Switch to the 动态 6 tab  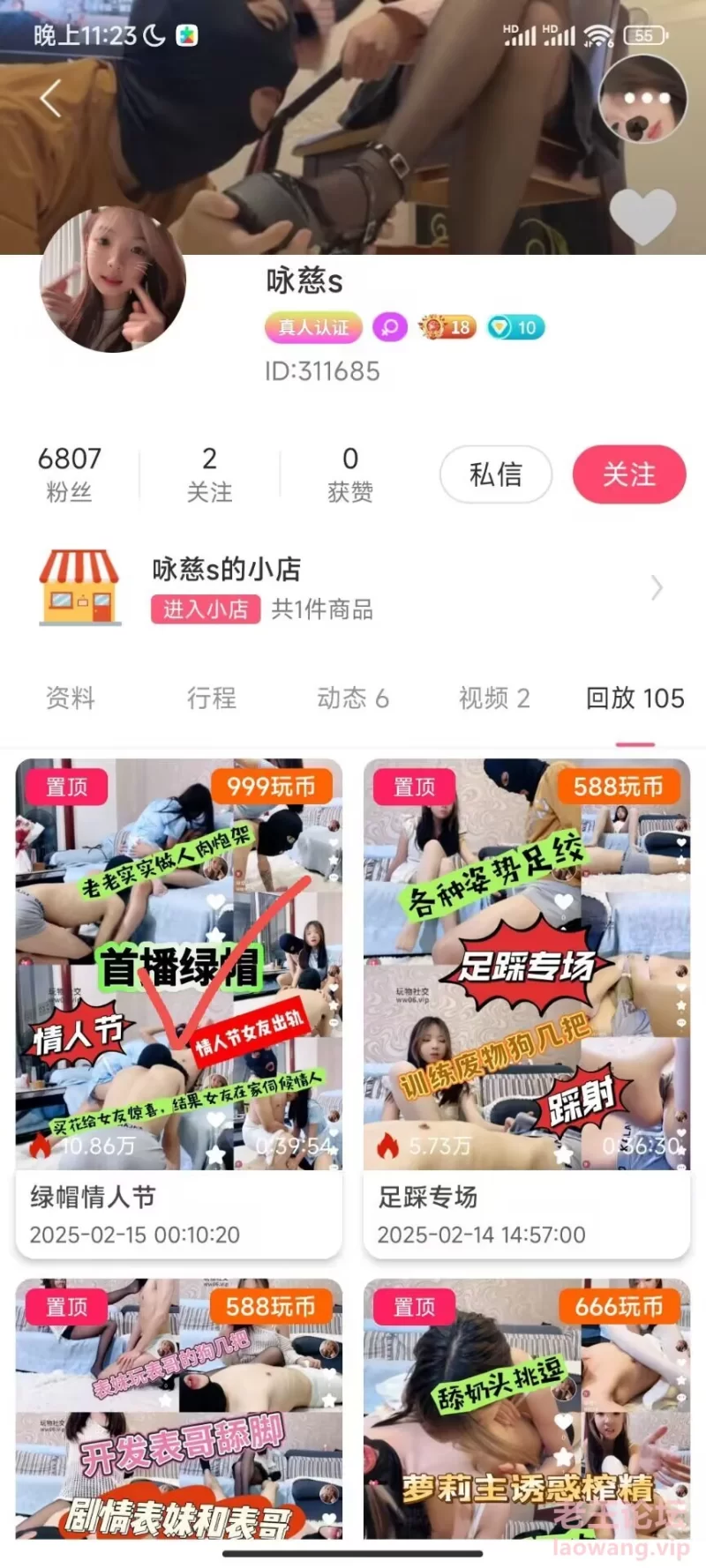tap(353, 698)
